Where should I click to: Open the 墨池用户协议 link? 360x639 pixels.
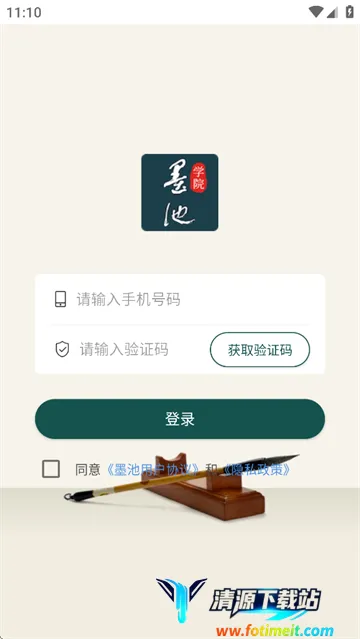click(x=154, y=469)
